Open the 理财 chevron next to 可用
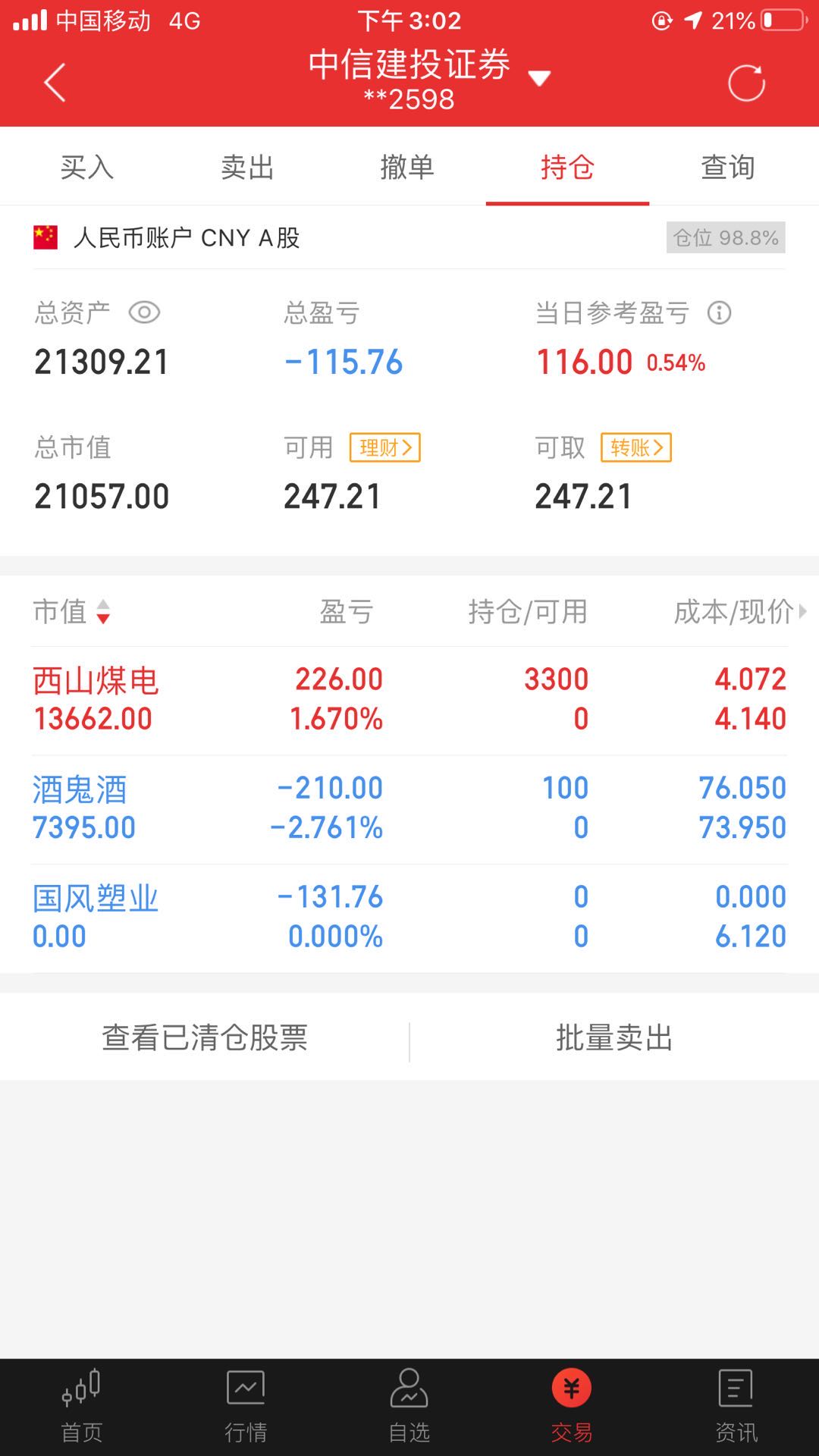The height and width of the screenshot is (1456, 819). [384, 447]
